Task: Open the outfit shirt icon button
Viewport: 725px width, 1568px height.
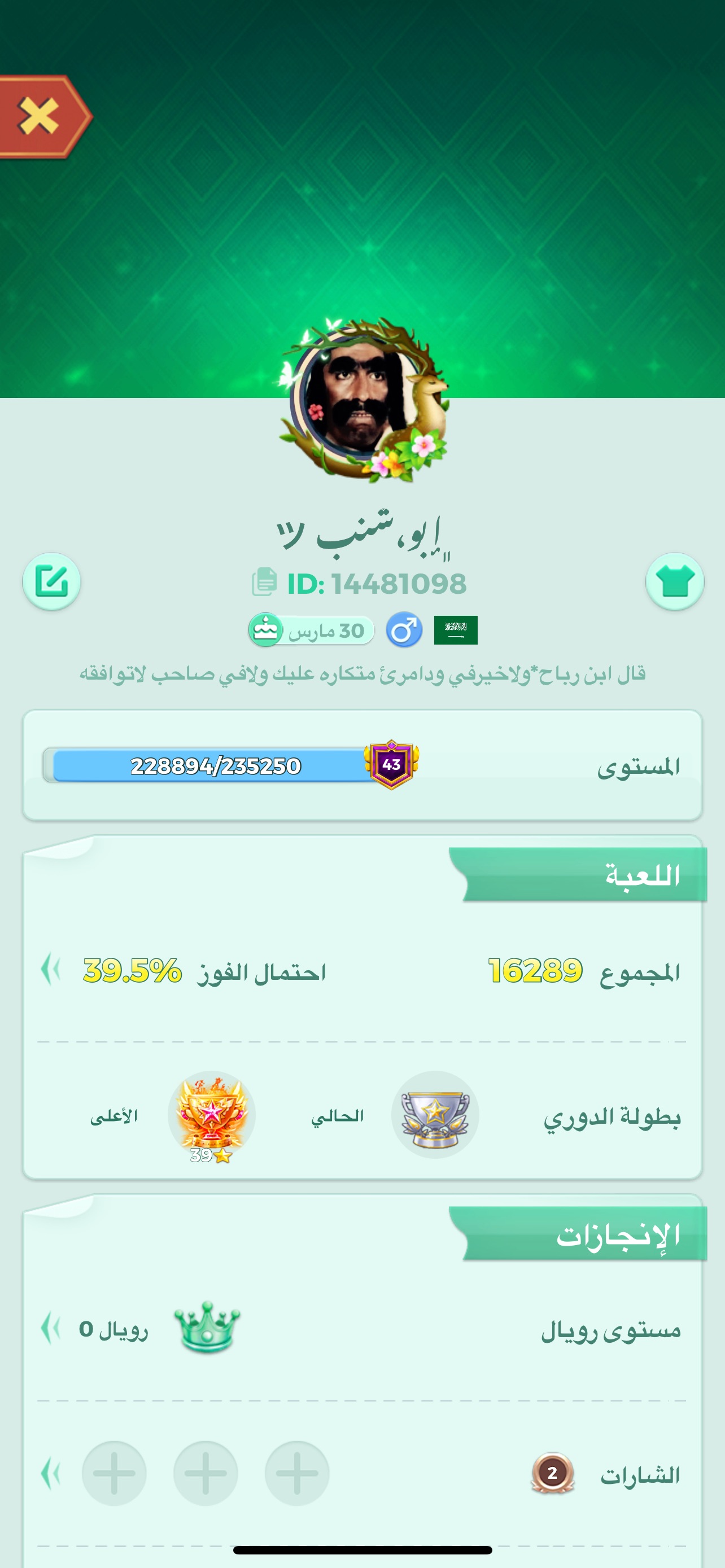Action: coord(675,581)
